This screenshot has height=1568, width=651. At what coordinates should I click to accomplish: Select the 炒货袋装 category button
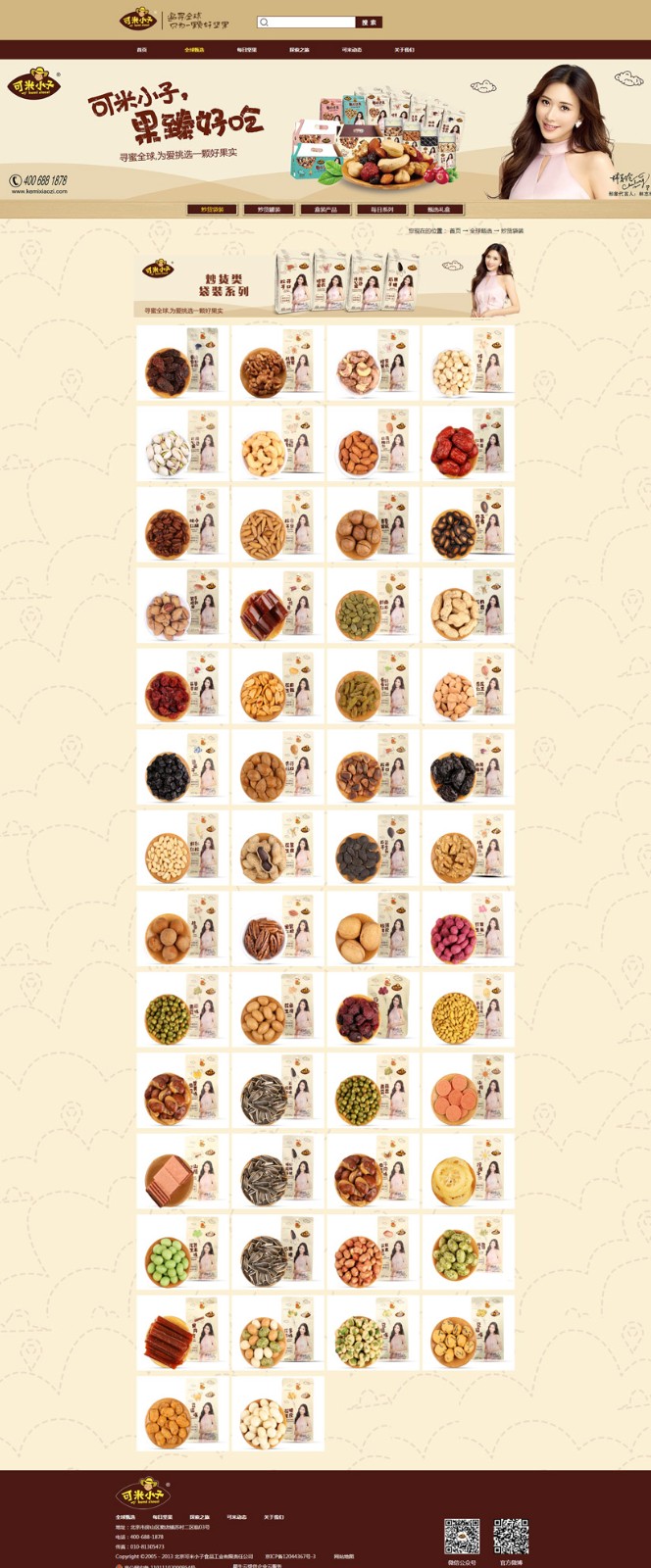(212, 209)
